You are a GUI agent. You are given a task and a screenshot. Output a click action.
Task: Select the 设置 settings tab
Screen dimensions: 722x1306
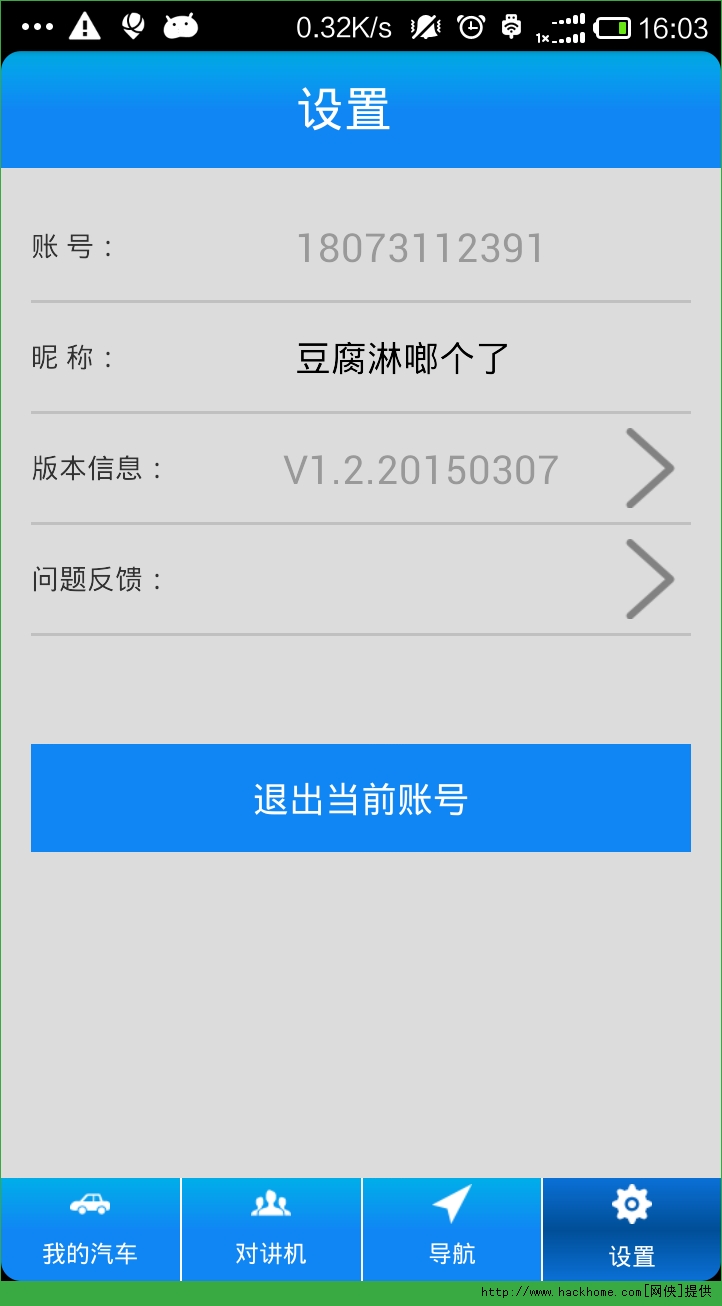pos(632,1229)
